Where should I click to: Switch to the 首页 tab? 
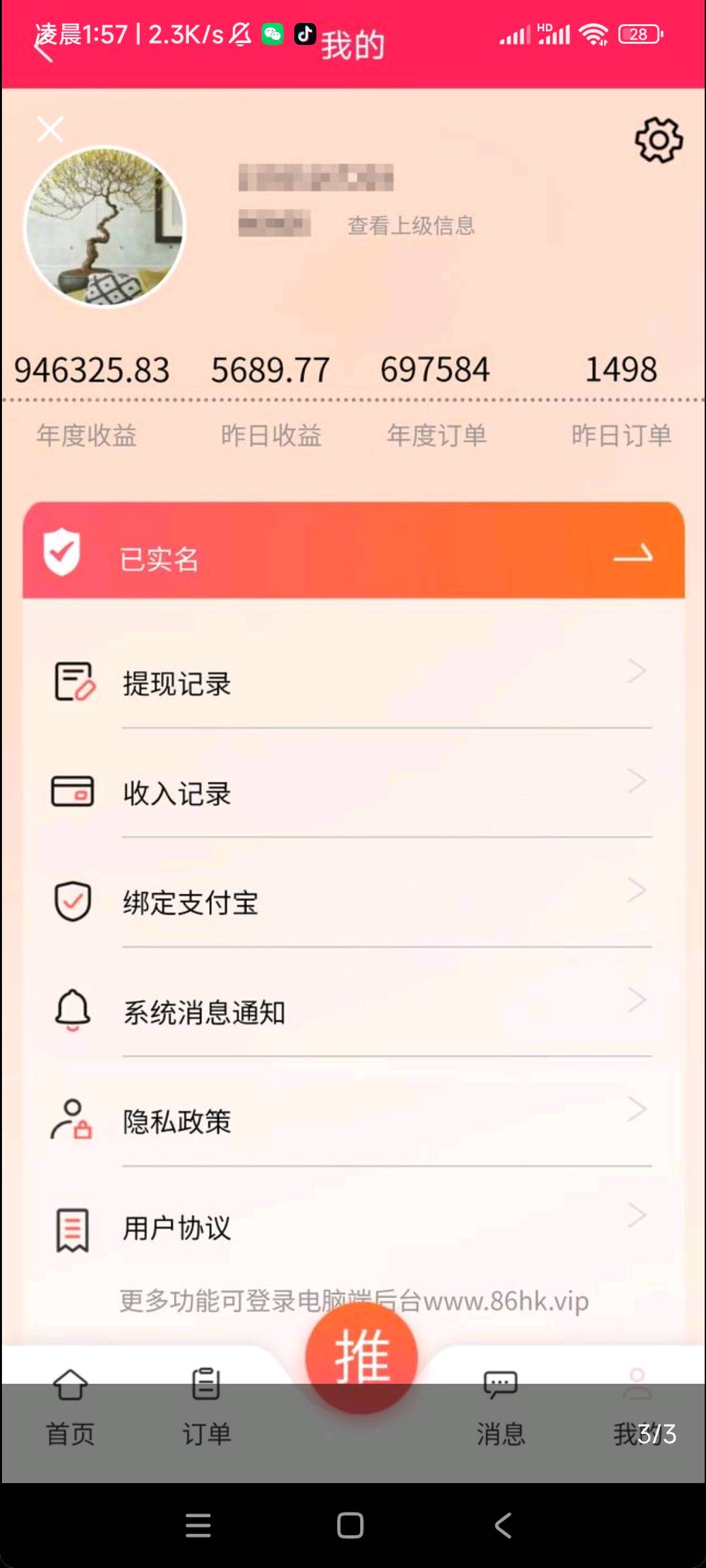[x=71, y=1406]
